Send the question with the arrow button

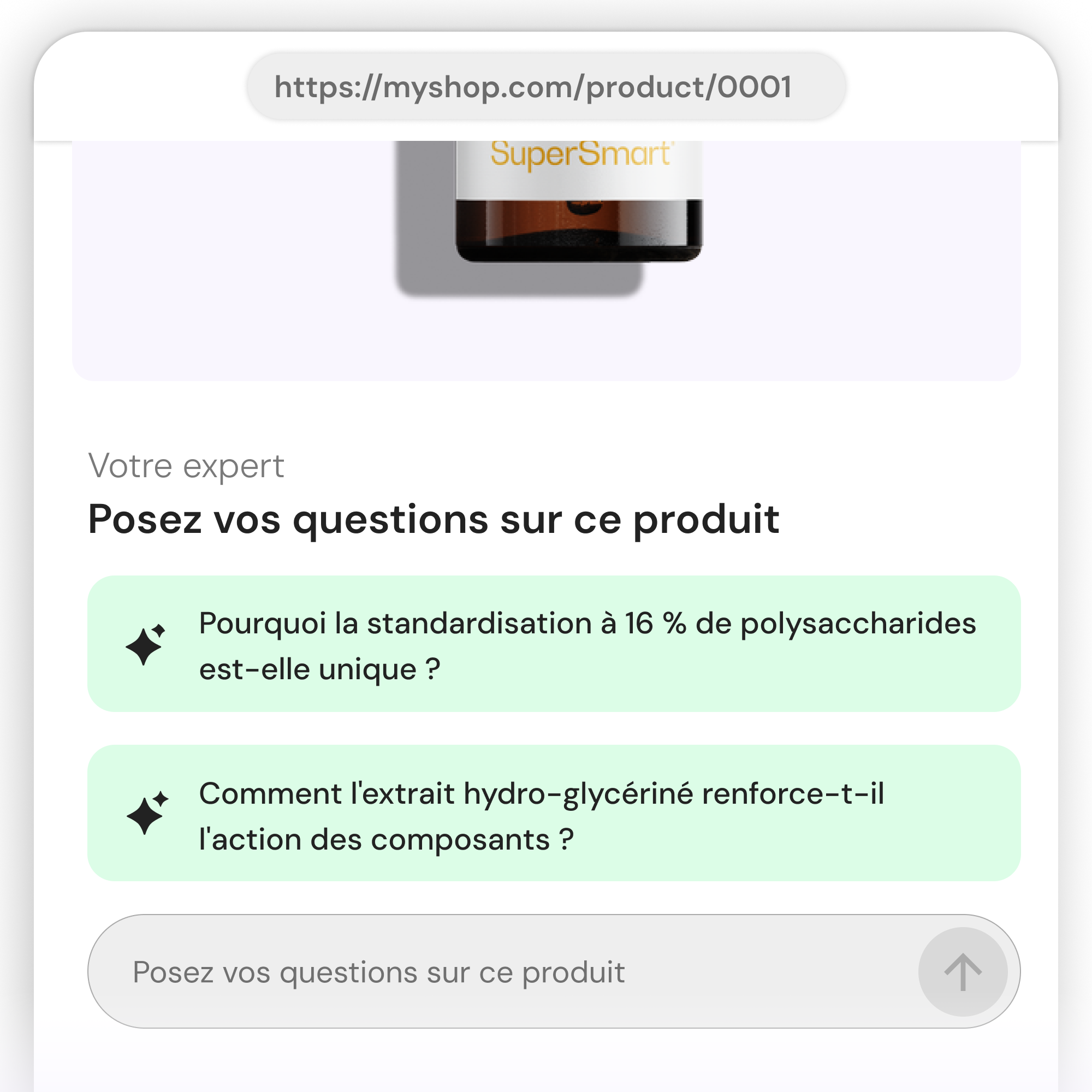click(963, 972)
